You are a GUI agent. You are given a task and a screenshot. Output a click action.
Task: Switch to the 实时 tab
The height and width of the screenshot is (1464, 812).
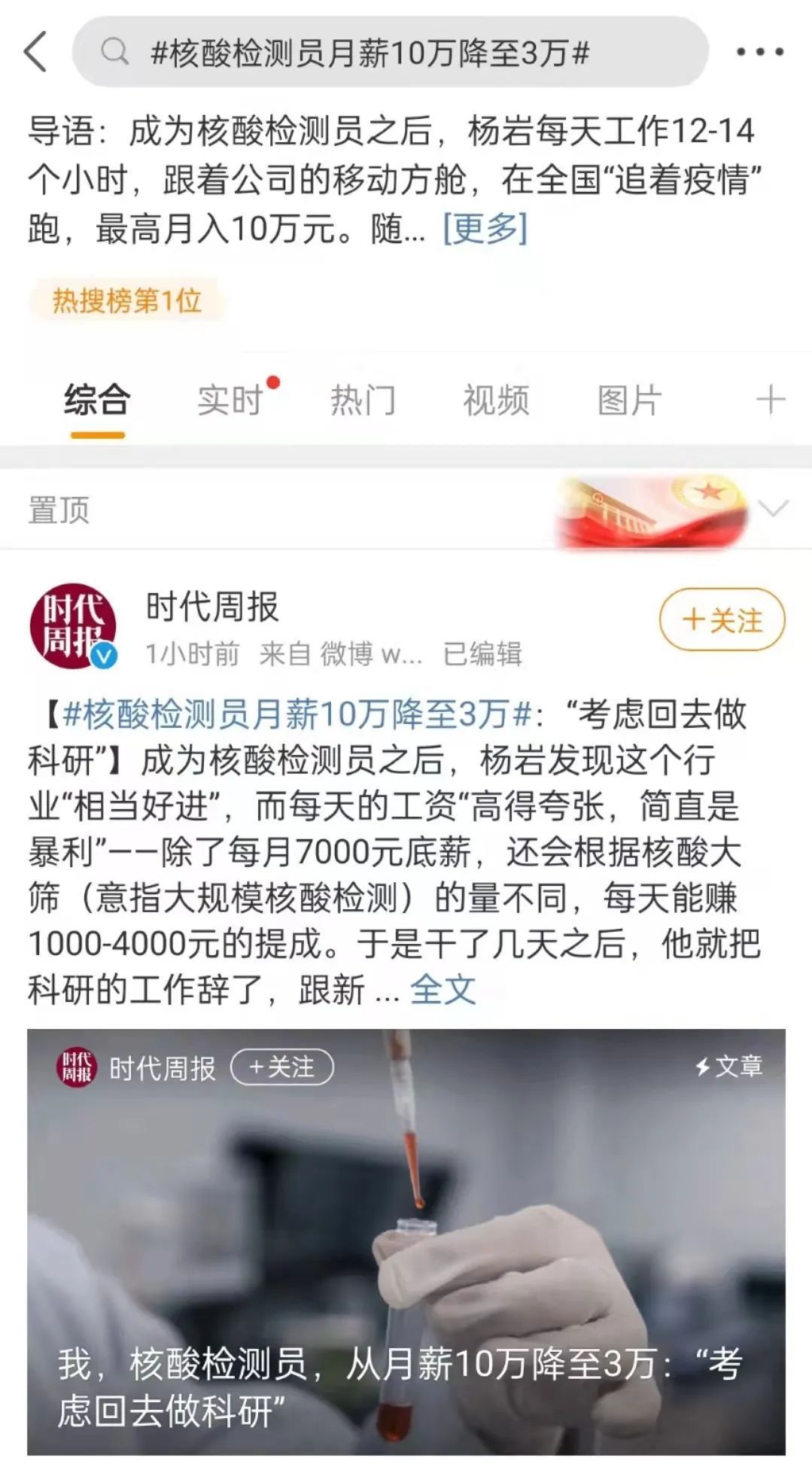tap(230, 400)
